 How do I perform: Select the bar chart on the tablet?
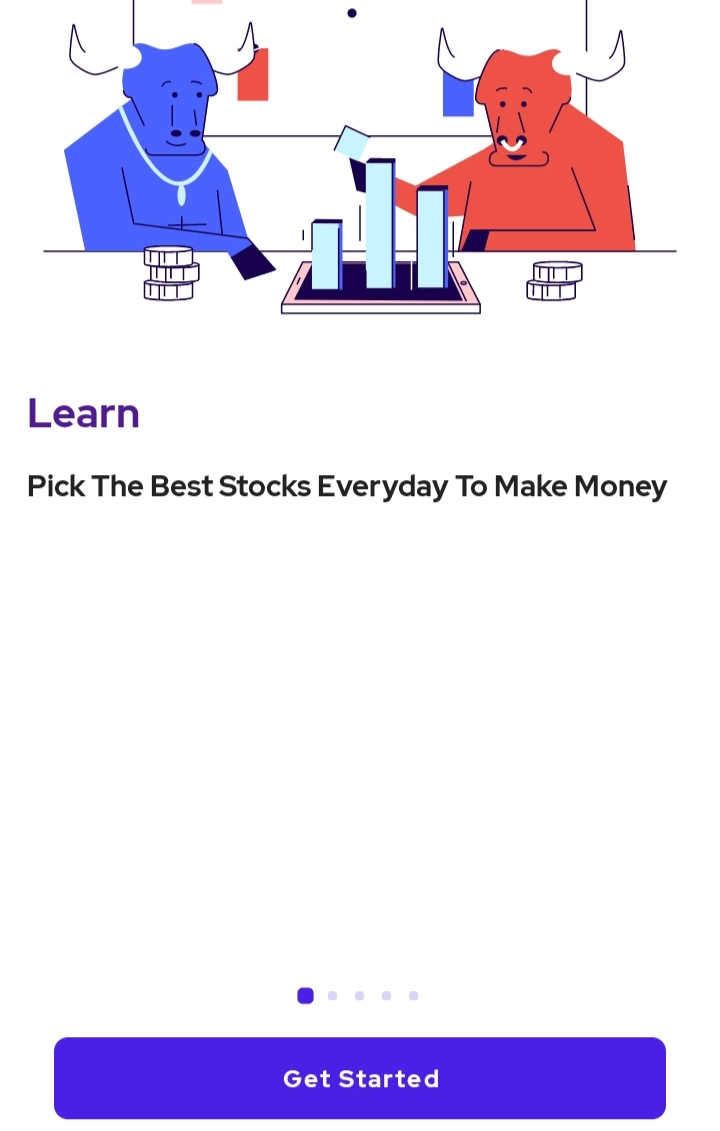coord(380,230)
